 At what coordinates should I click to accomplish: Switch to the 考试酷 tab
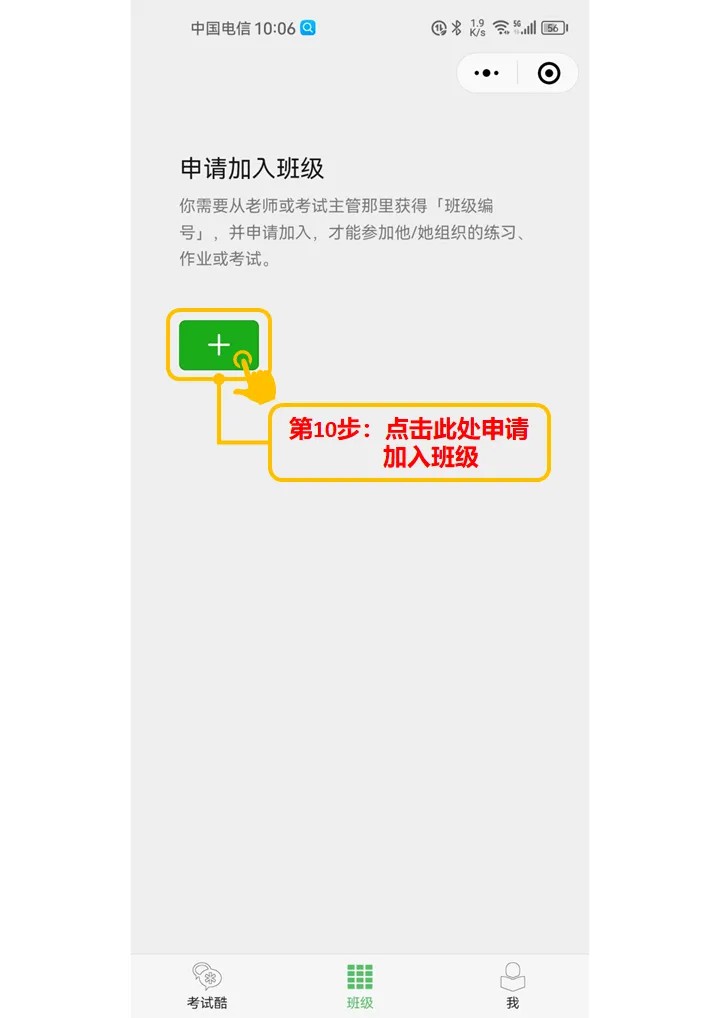coord(207,985)
